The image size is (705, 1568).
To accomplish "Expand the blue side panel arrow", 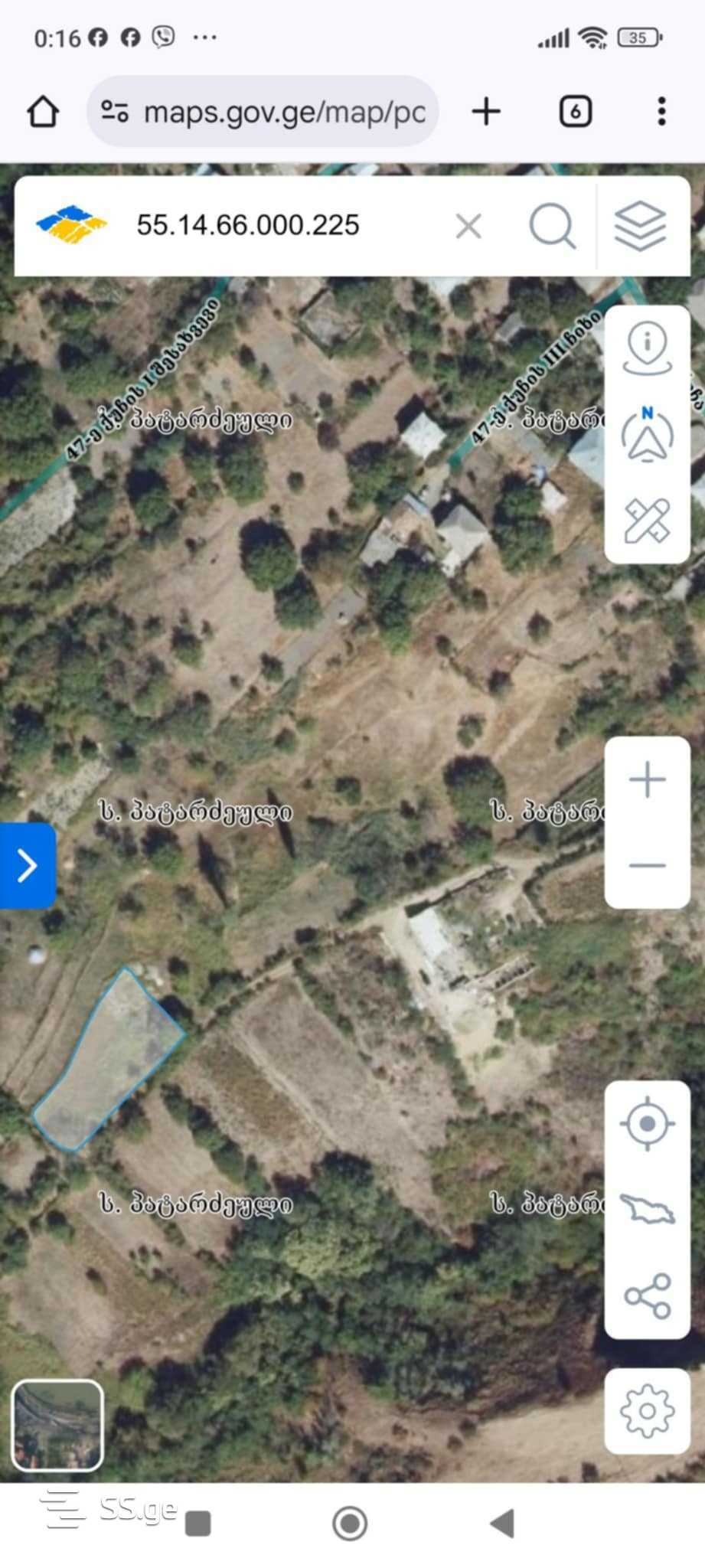I will tap(28, 865).
